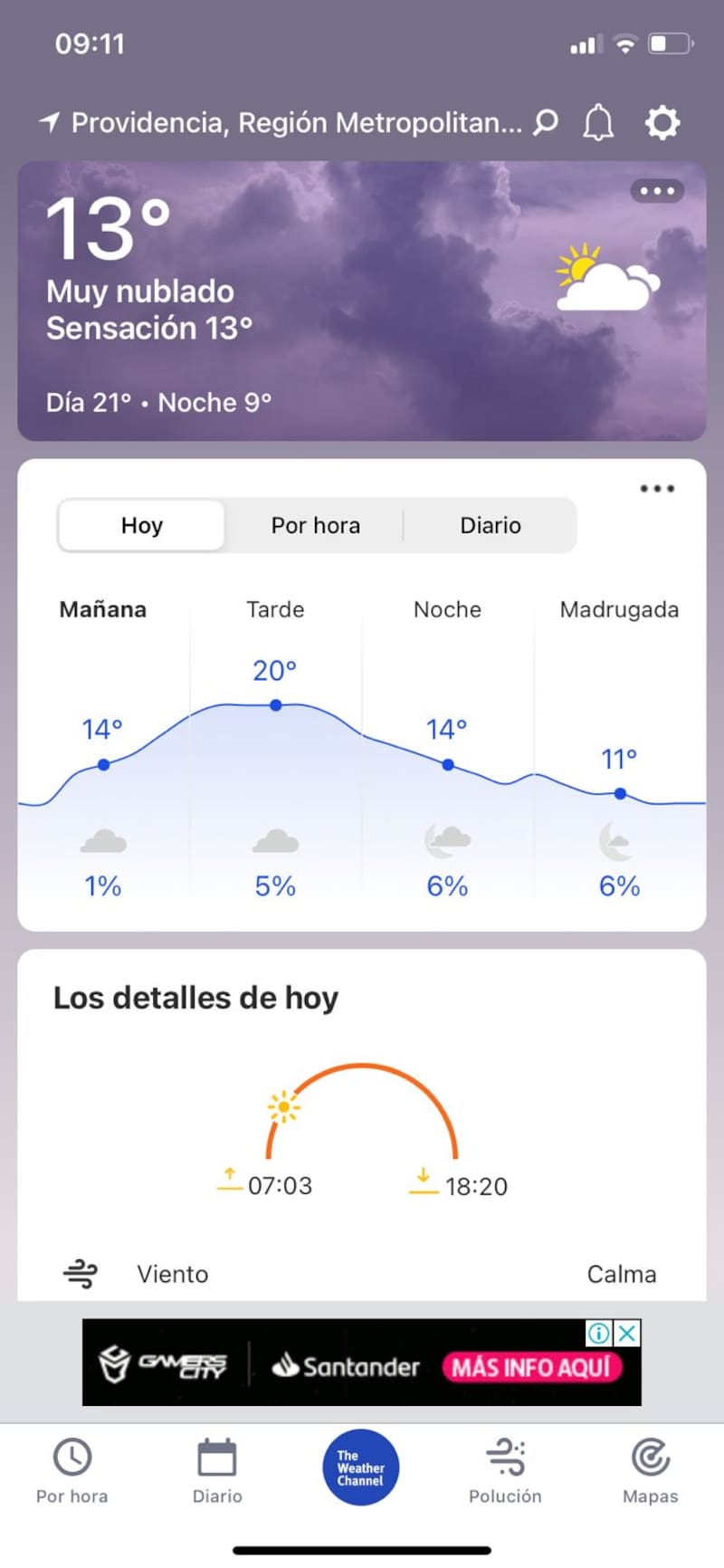724x1568 pixels.
Task: Open options menu on current conditions card
Action: (656, 191)
